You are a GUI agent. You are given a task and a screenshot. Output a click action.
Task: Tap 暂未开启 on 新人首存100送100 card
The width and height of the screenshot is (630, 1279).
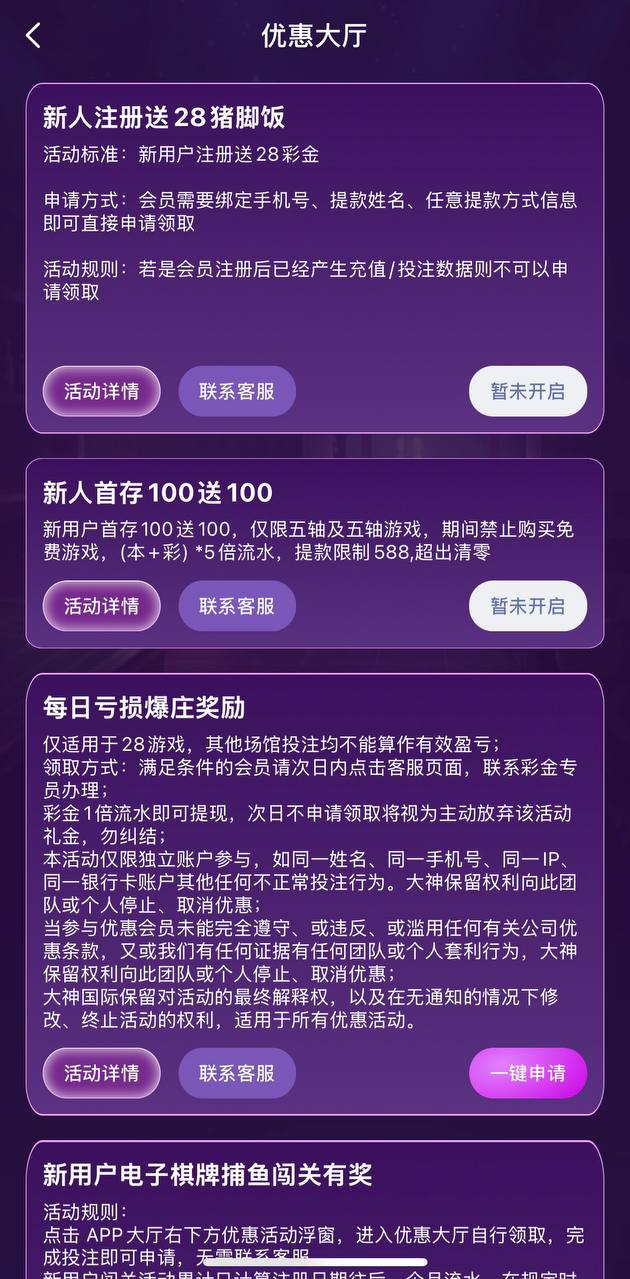[527, 606]
